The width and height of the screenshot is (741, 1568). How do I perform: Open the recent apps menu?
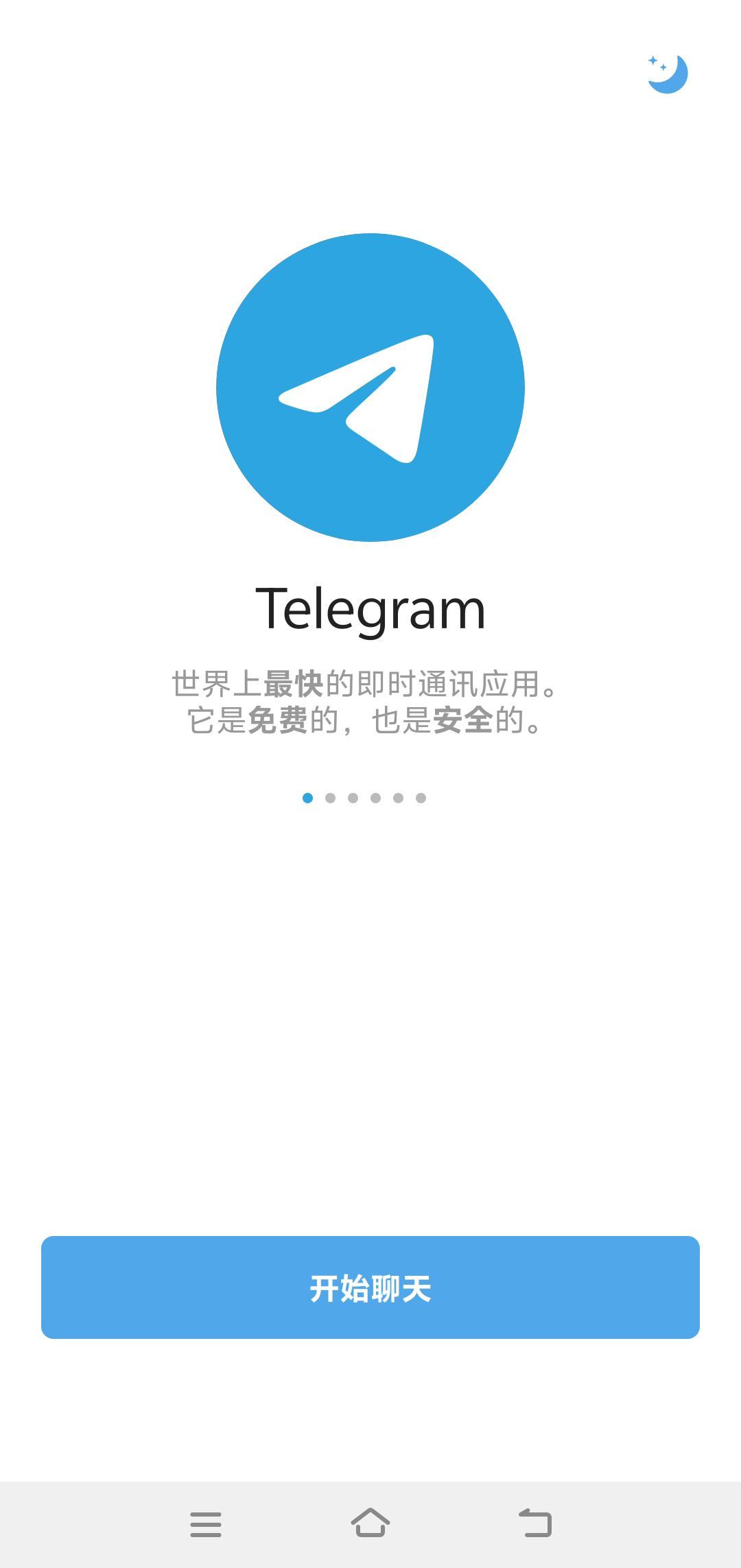pos(205,1524)
